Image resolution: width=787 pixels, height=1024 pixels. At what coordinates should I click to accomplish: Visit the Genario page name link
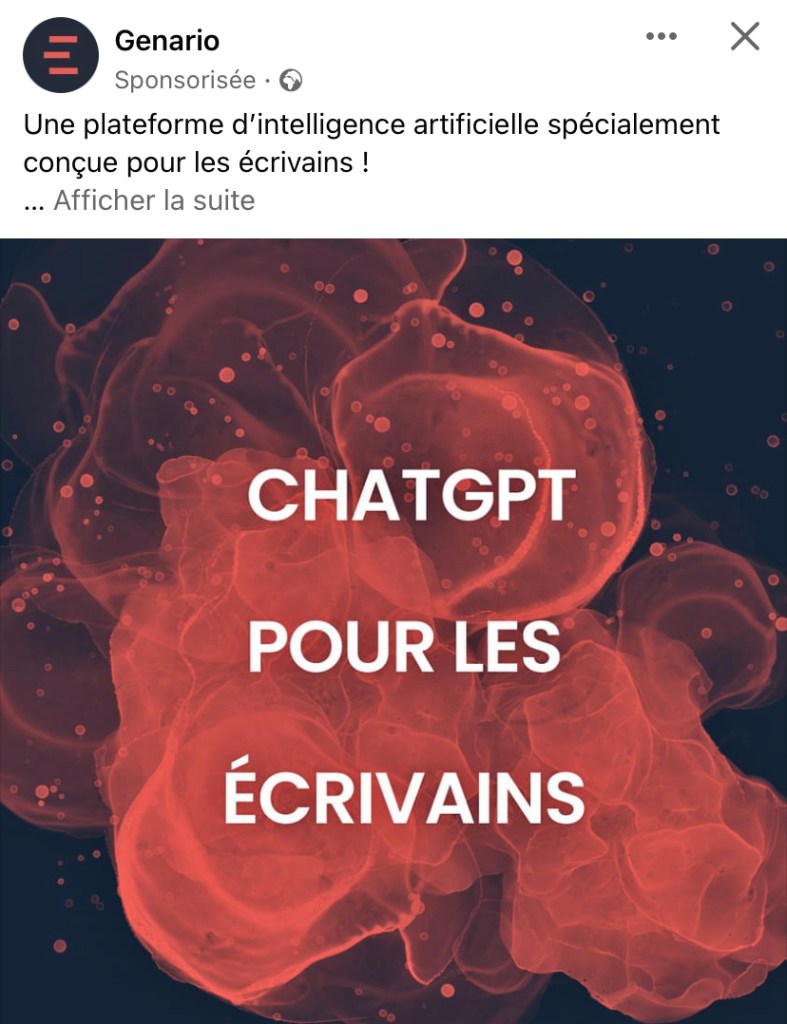pyautogui.click(x=167, y=41)
